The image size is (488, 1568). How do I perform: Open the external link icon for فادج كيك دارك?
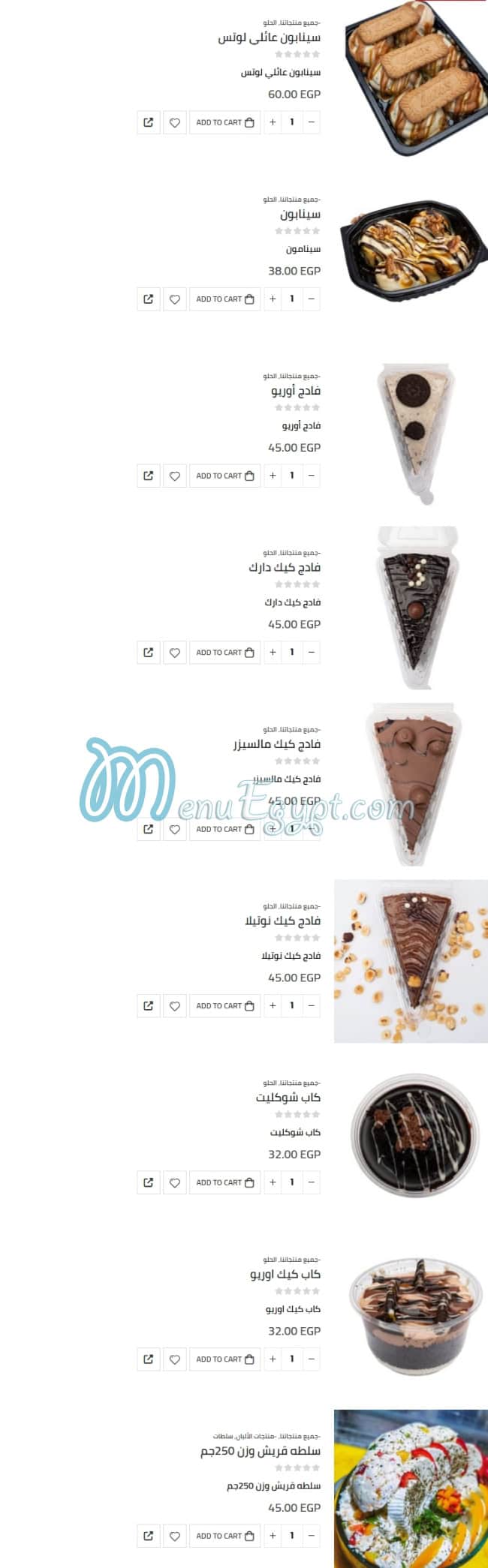(x=149, y=652)
